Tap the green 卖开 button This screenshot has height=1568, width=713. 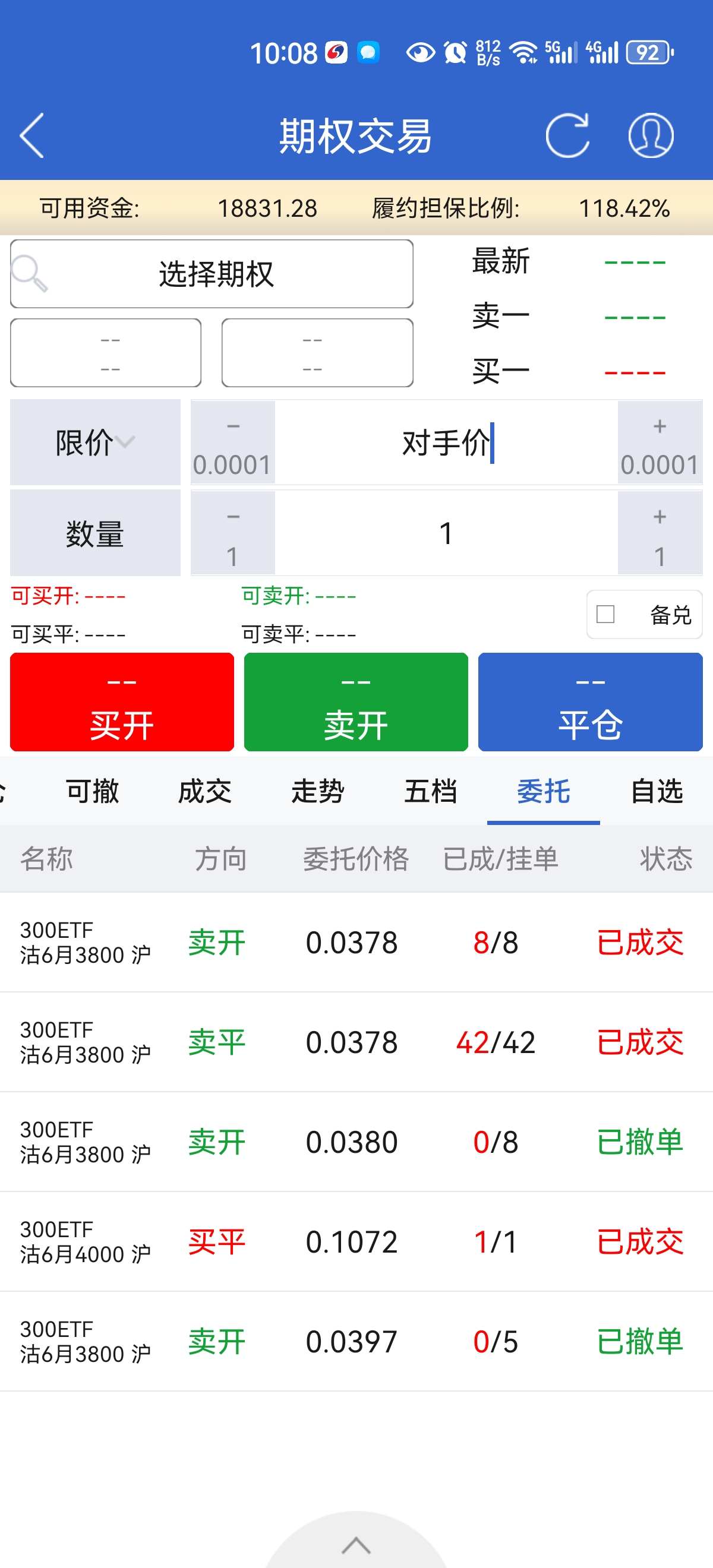[356, 702]
